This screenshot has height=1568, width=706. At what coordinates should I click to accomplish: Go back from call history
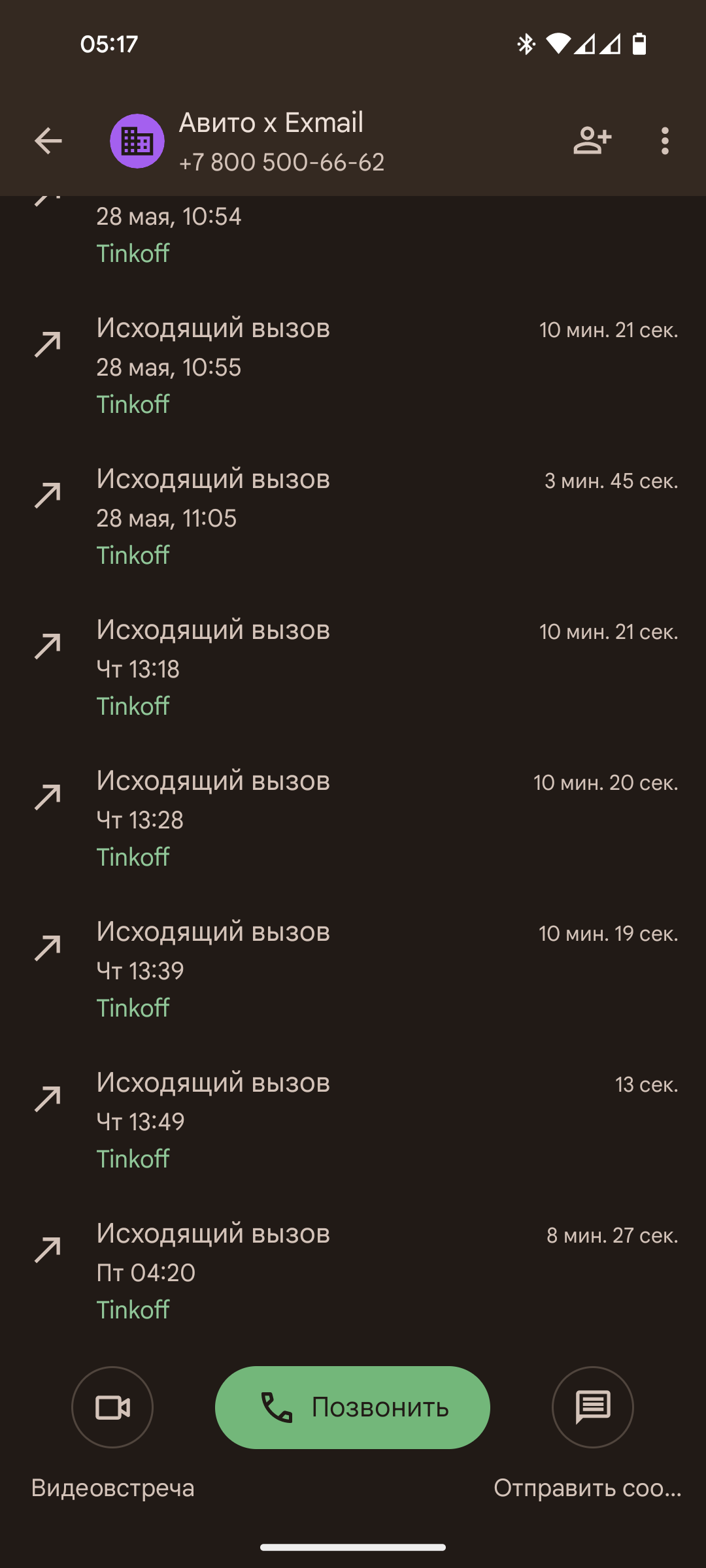pos(48,140)
